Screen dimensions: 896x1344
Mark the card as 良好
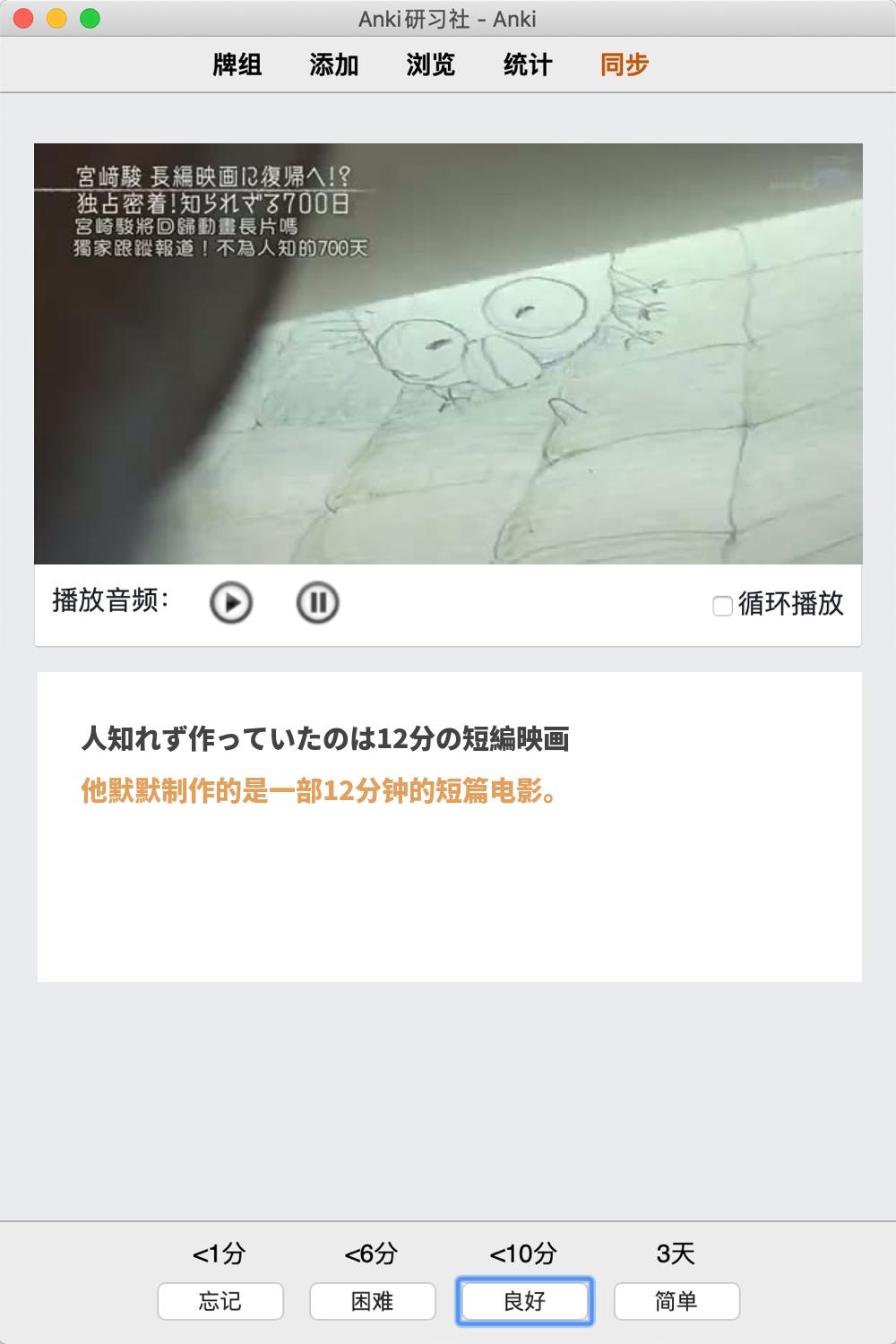tap(525, 1301)
